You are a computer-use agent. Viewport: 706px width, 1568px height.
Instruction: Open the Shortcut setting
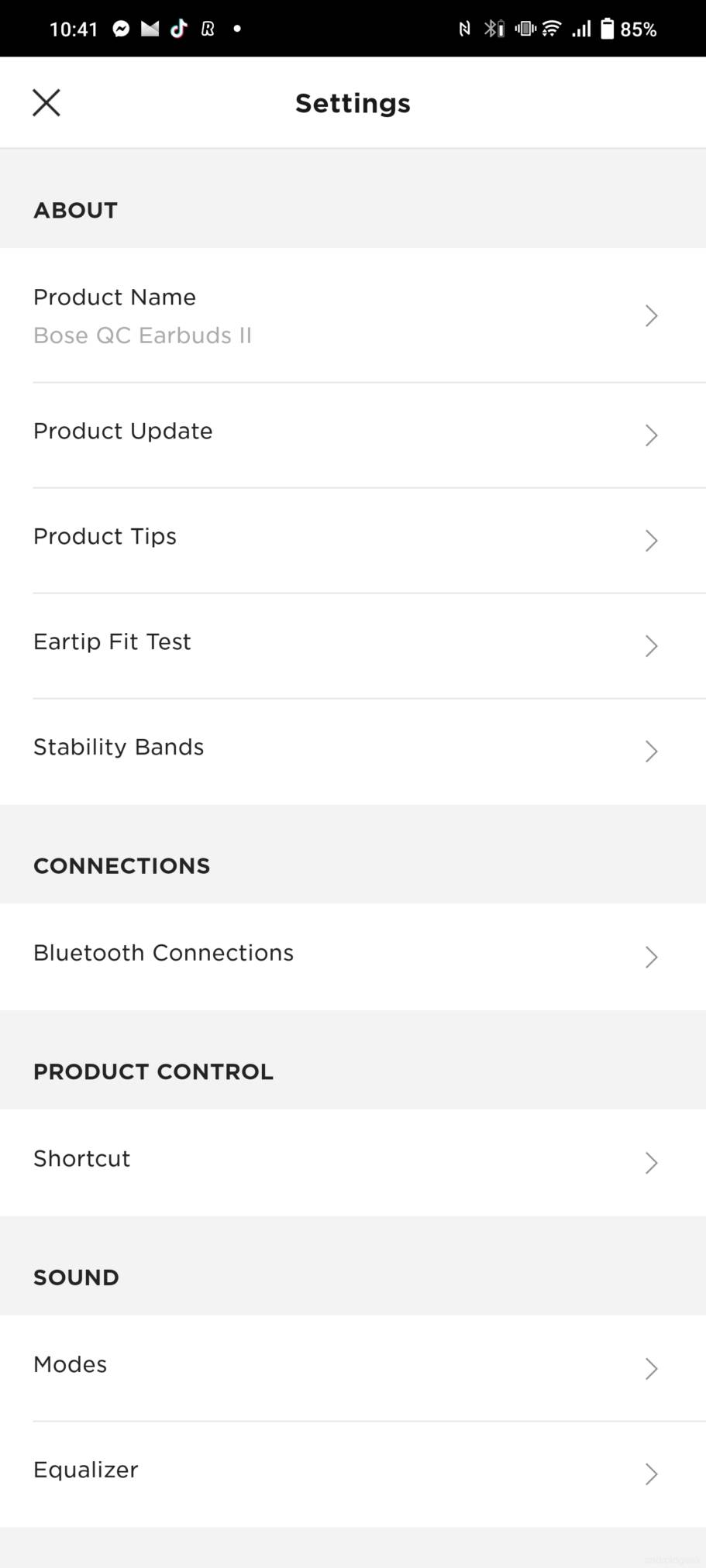click(353, 1162)
